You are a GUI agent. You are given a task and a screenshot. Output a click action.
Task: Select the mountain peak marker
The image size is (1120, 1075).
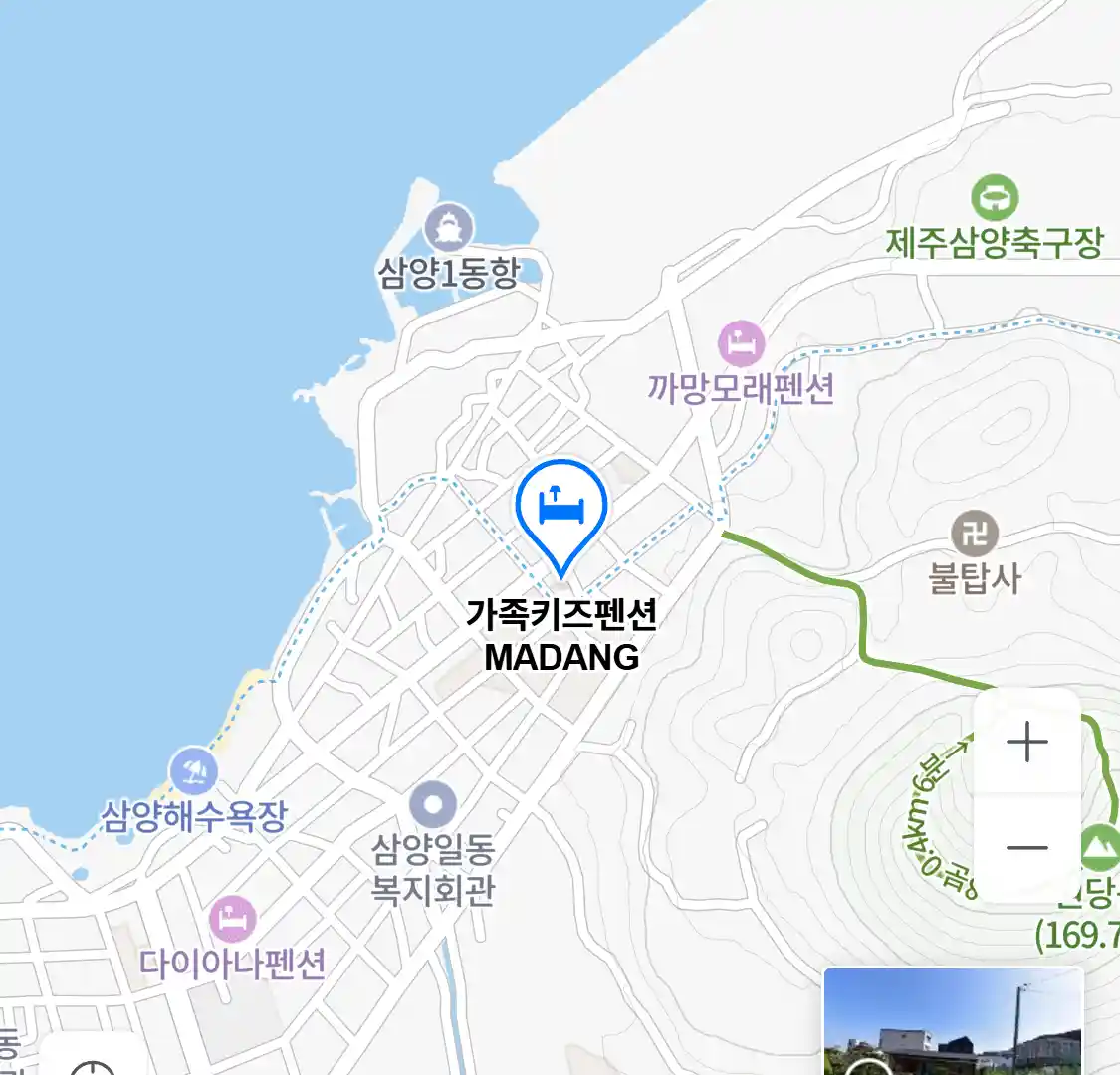click(x=1099, y=847)
